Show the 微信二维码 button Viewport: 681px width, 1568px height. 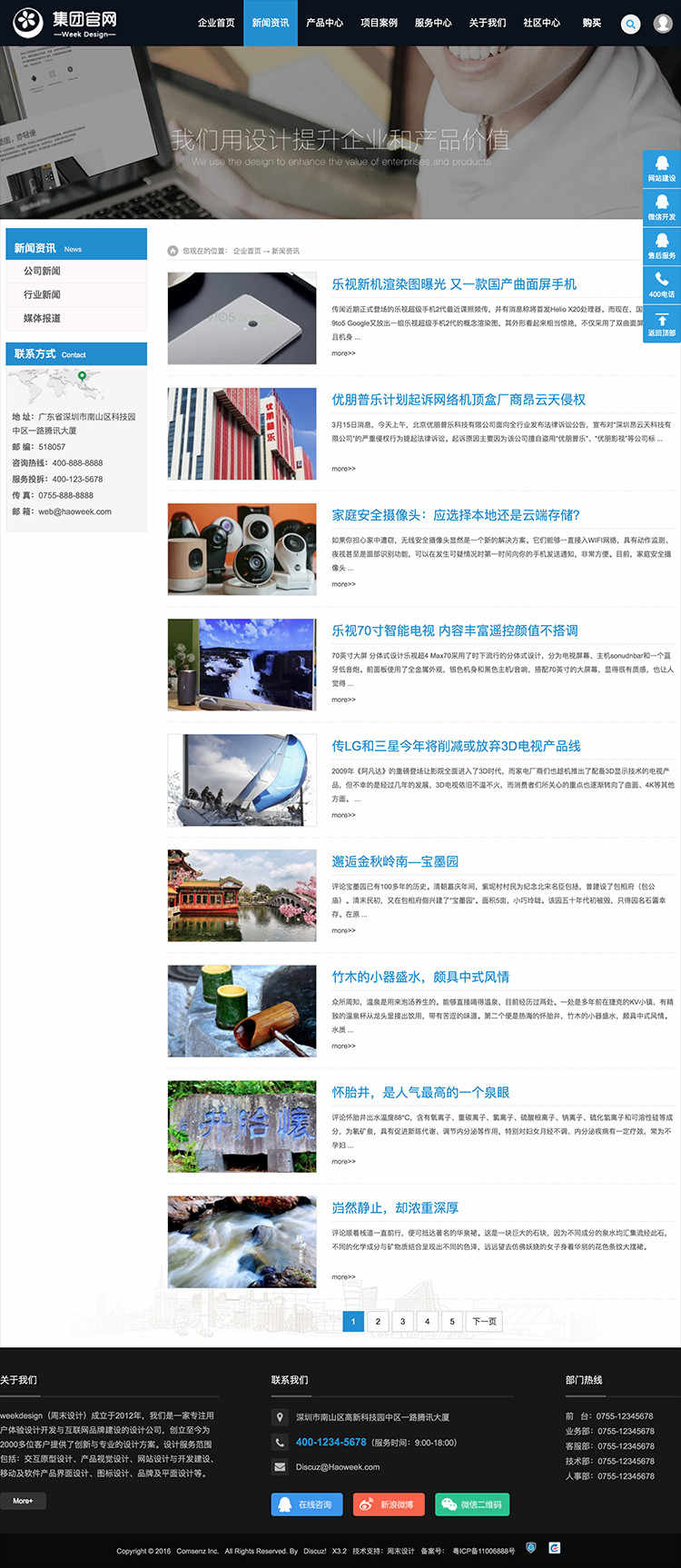point(472,1504)
